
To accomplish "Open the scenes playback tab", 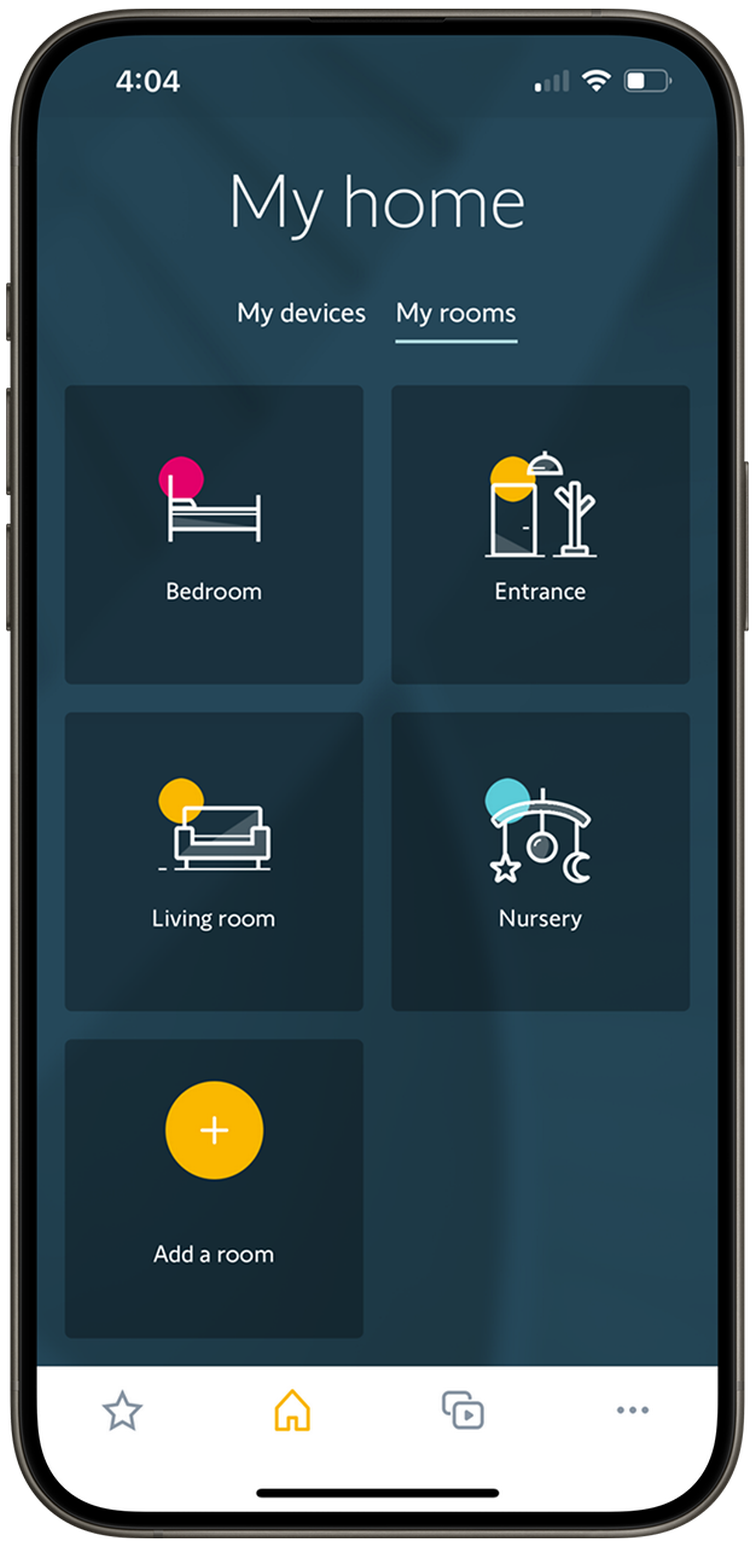I will (x=463, y=1411).
